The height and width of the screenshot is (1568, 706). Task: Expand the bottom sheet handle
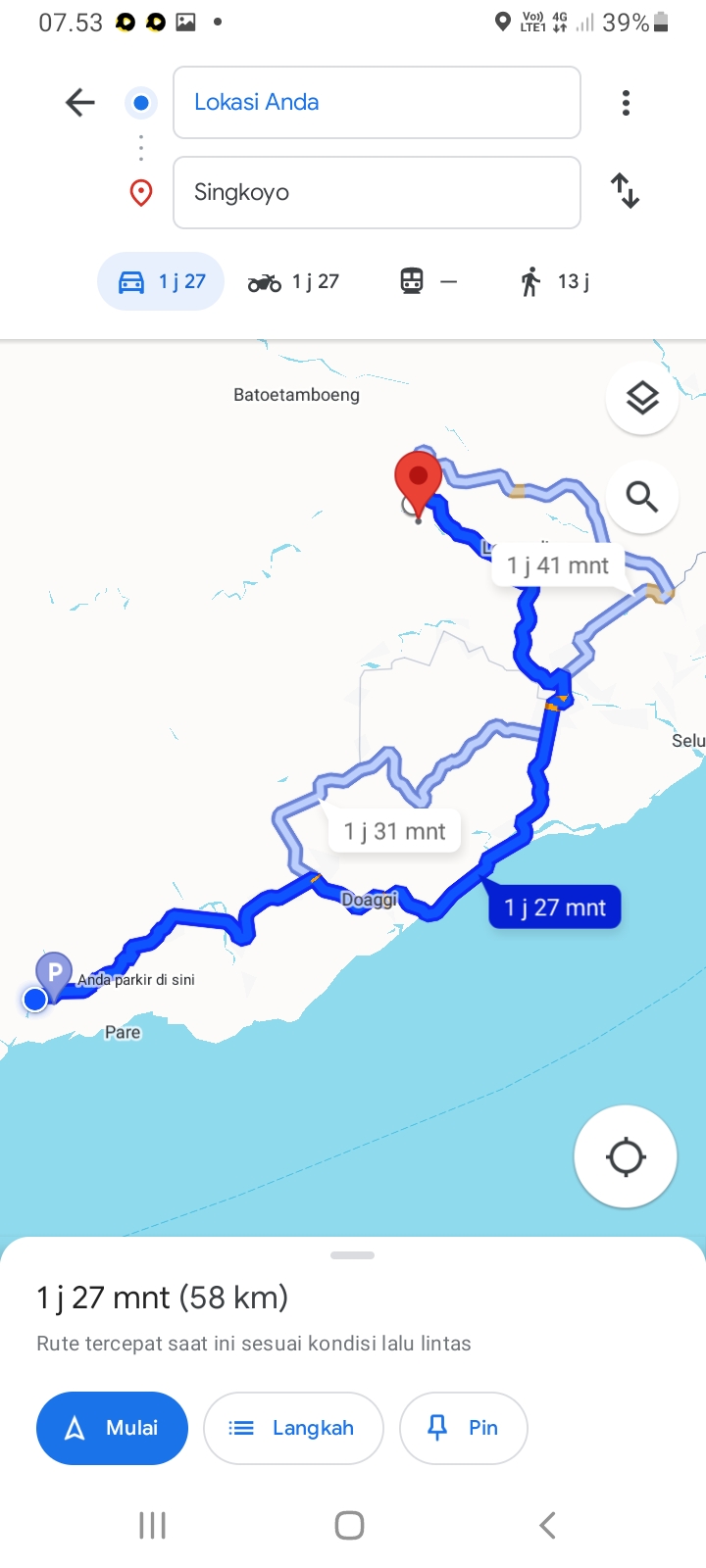(x=353, y=1255)
